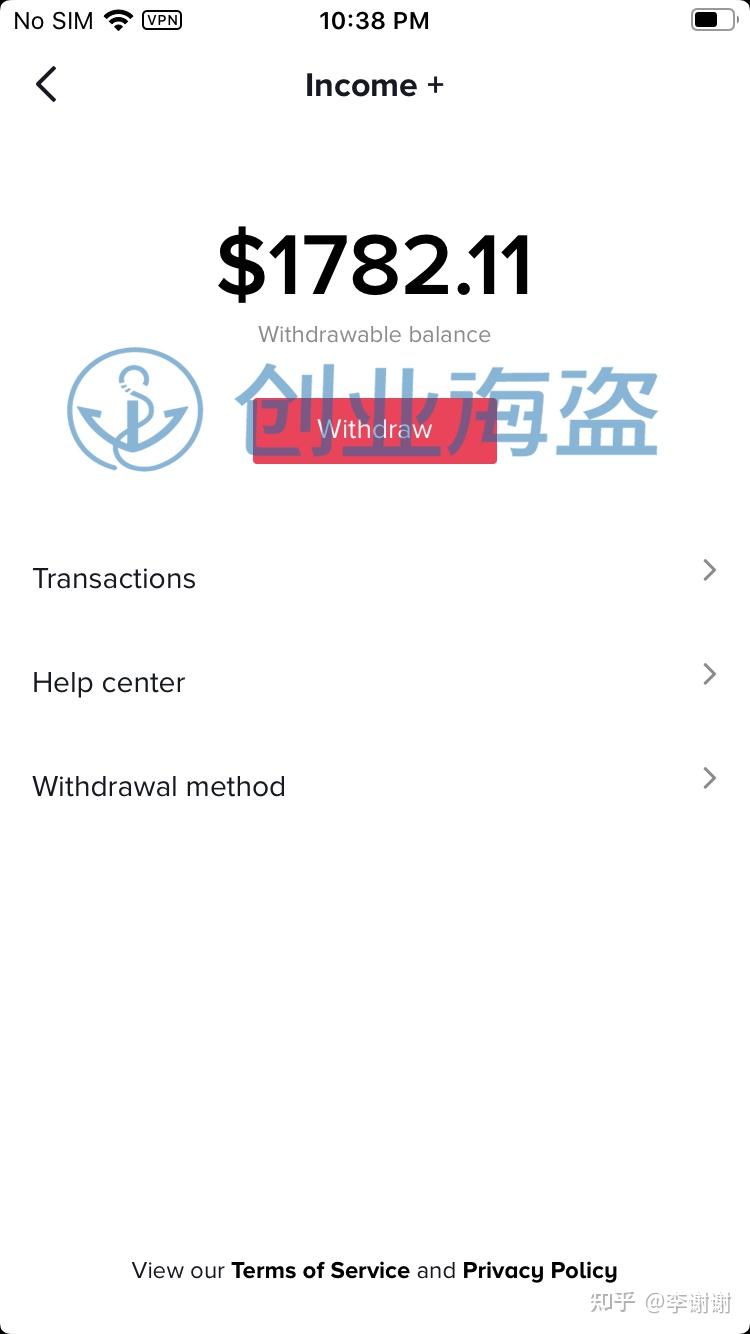The width and height of the screenshot is (750, 1334).
Task: Click the withdrawable balance amount
Action: point(374,261)
